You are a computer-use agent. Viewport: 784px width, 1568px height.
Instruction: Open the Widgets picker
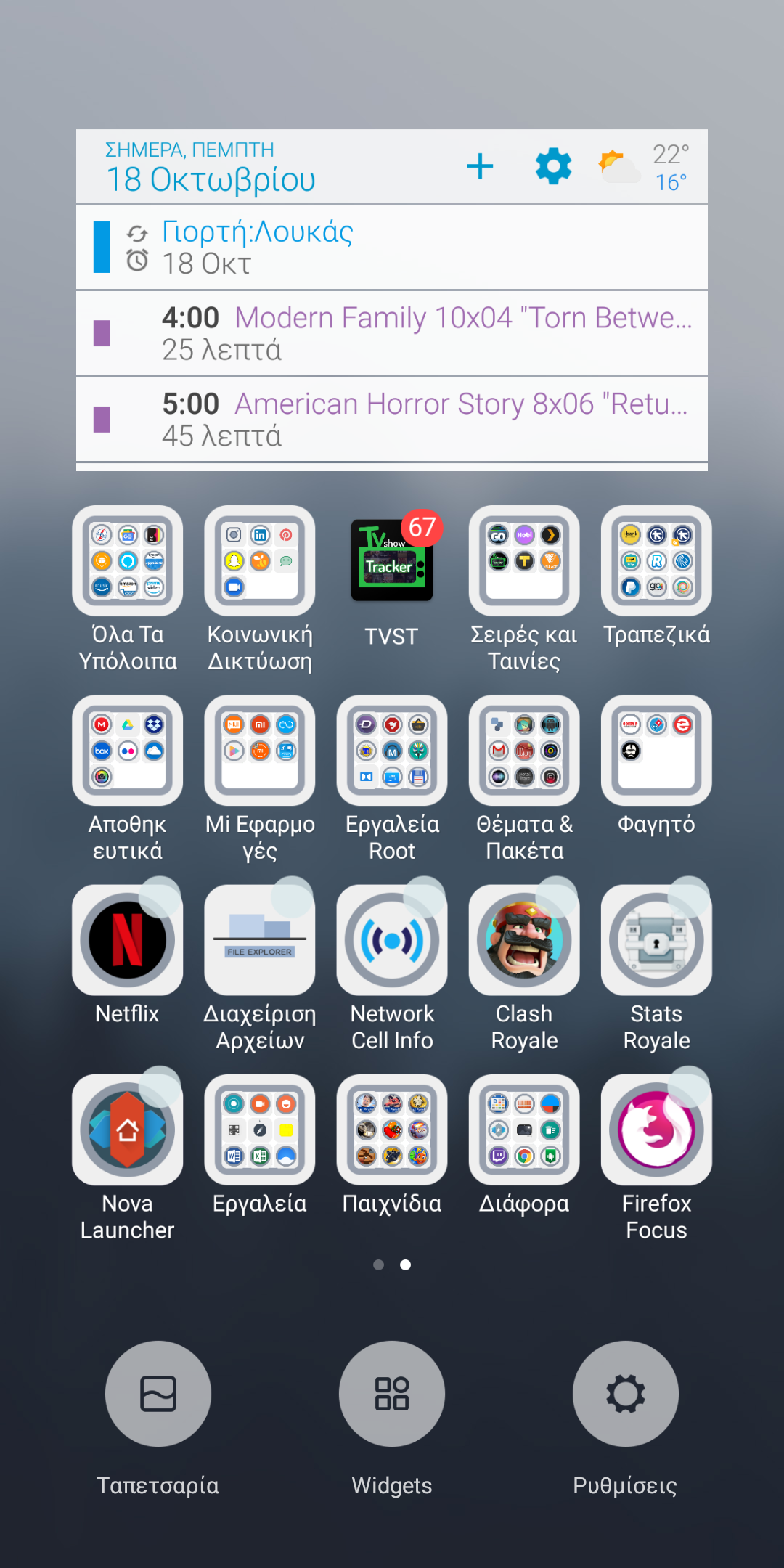392,1394
